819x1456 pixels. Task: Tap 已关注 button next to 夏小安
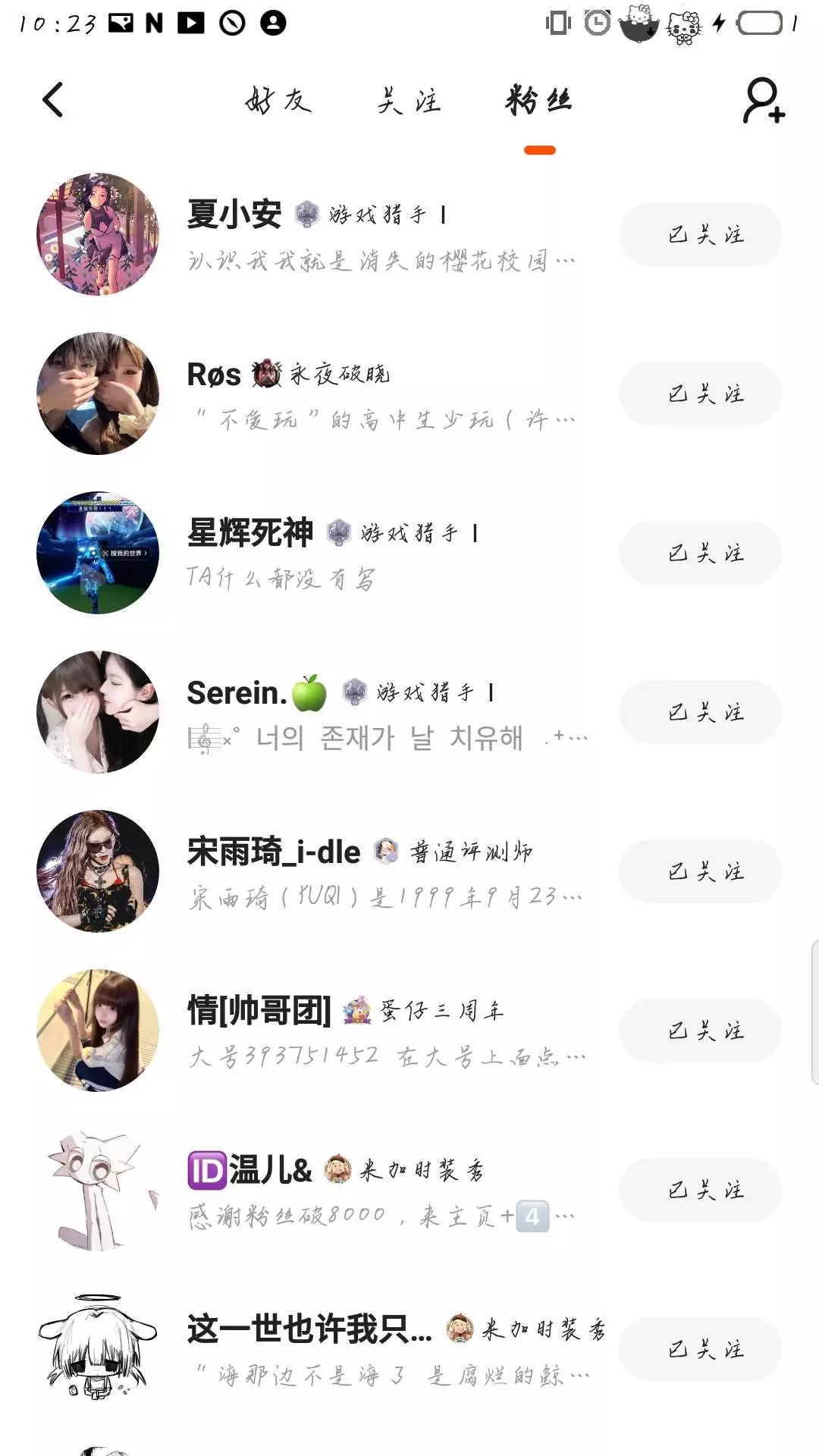[x=700, y=235]
